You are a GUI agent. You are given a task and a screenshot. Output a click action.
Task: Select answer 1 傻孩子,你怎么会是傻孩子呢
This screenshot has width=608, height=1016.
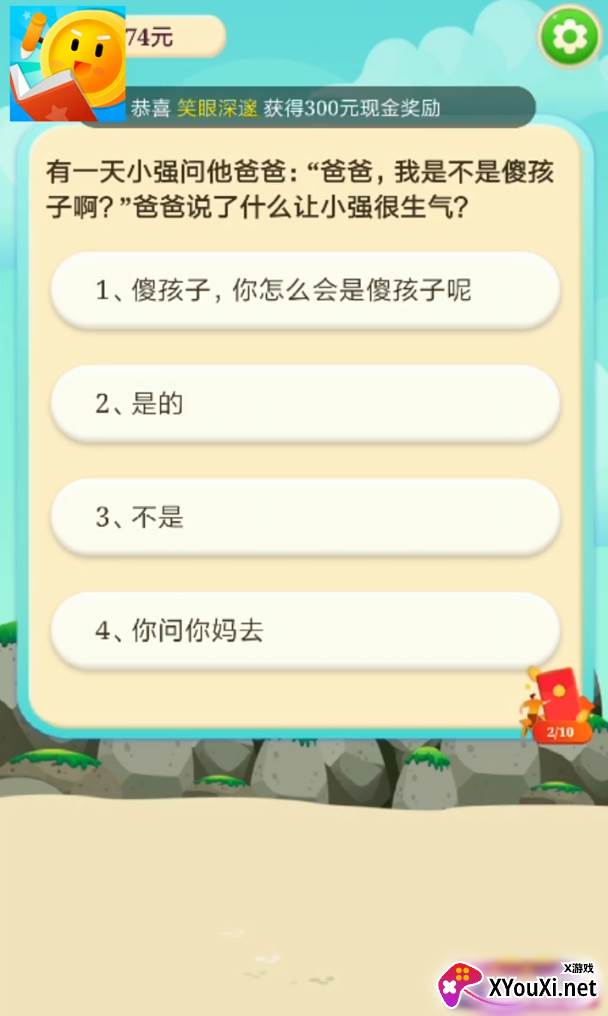click(305, 290)
